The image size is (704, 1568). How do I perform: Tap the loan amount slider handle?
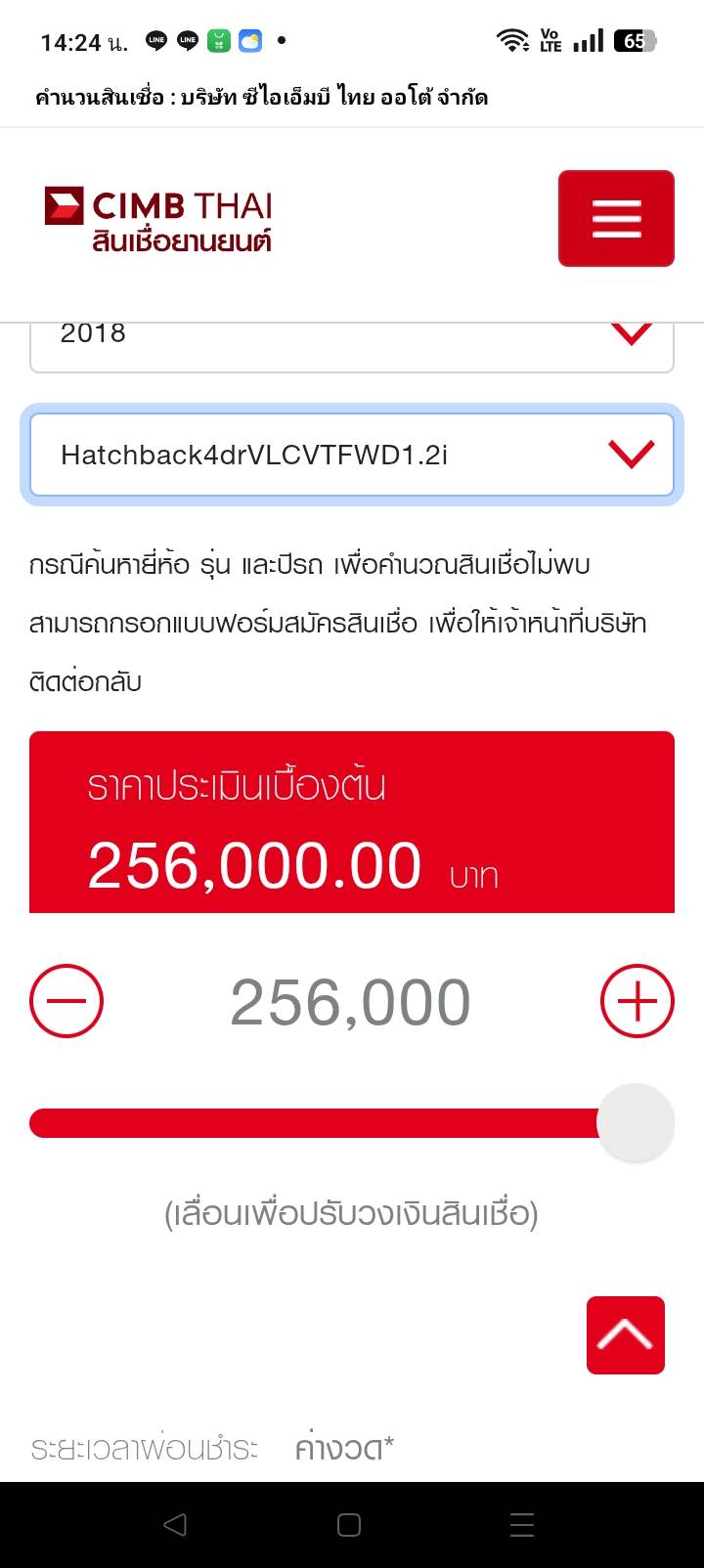(636, 1122)
